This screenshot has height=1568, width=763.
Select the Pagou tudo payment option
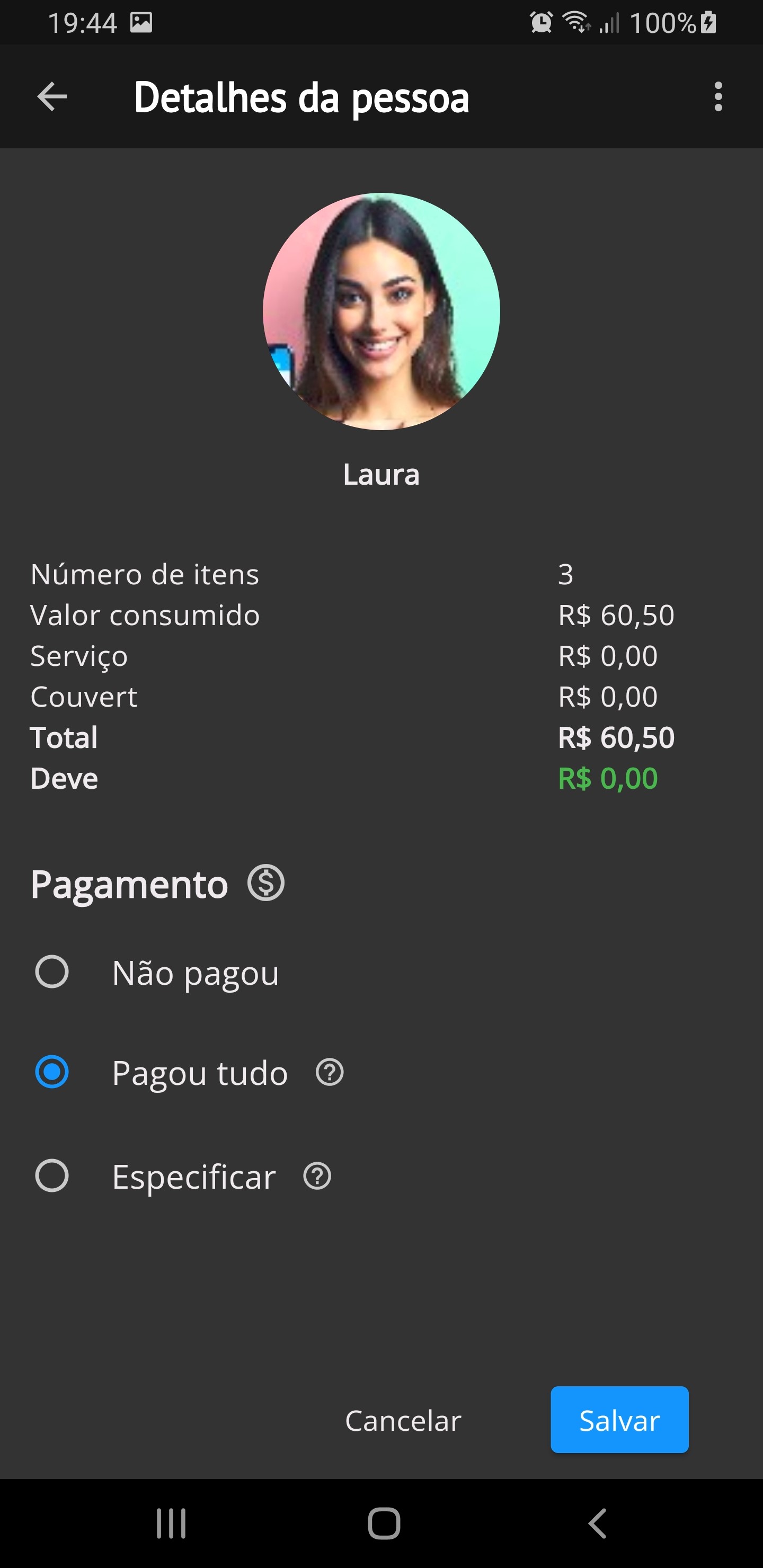pos(54,1073)
